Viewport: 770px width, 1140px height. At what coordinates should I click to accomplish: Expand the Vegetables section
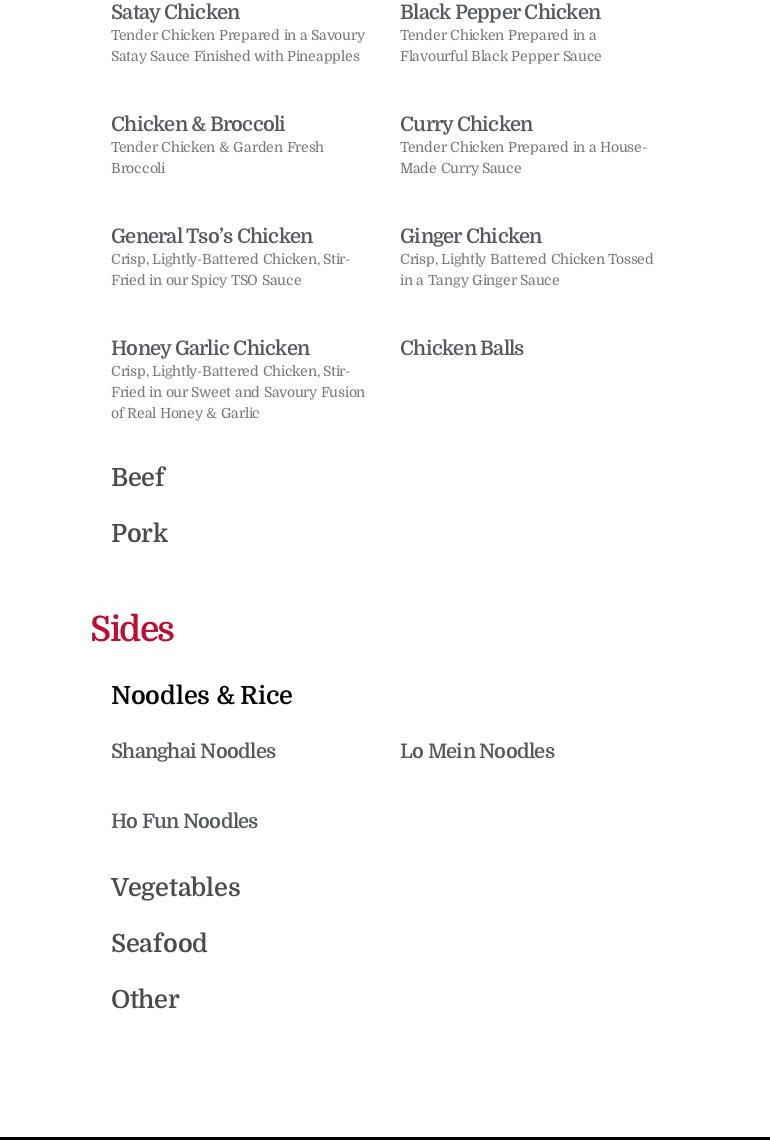pyautogui.click(x=175, y=888)
